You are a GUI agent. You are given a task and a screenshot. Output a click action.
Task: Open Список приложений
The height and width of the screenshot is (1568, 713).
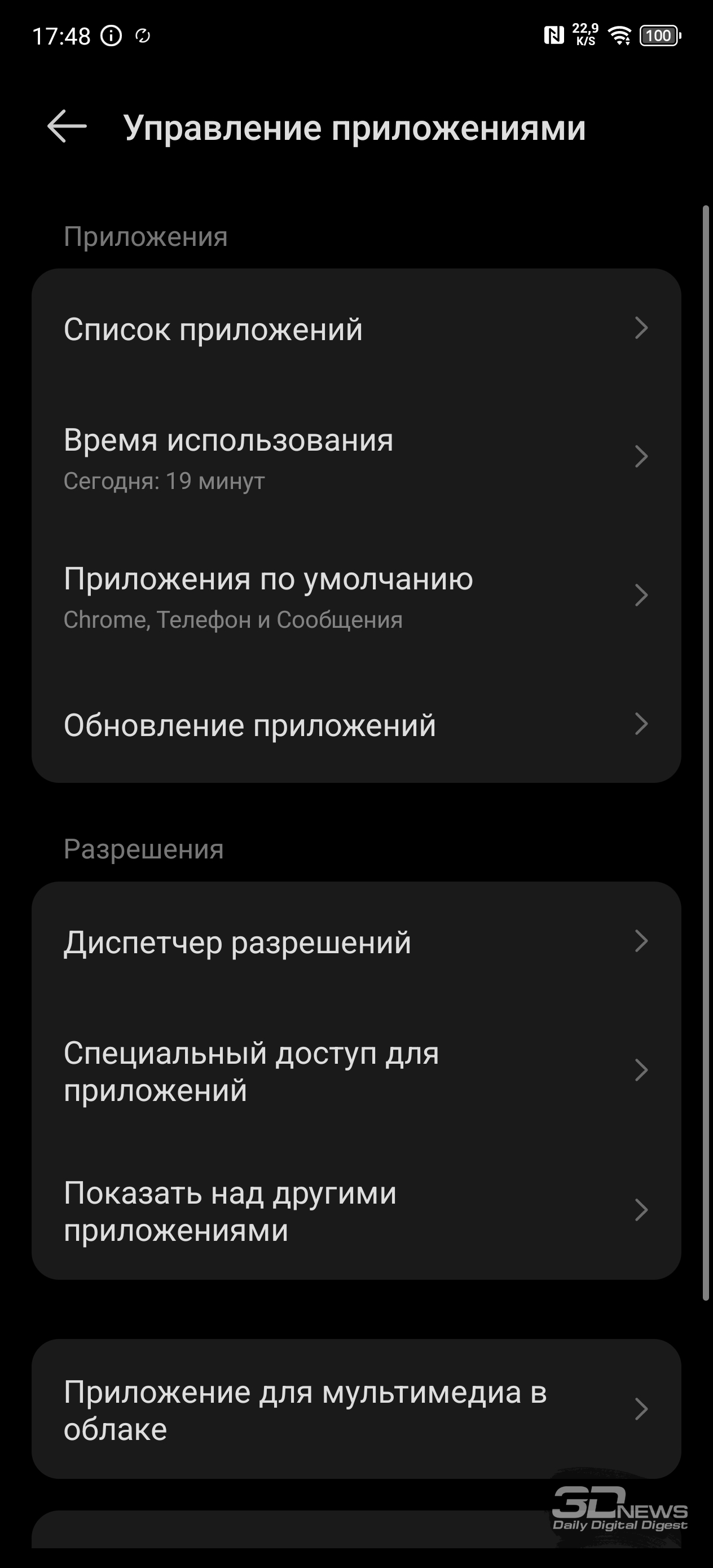coord(356,329)
